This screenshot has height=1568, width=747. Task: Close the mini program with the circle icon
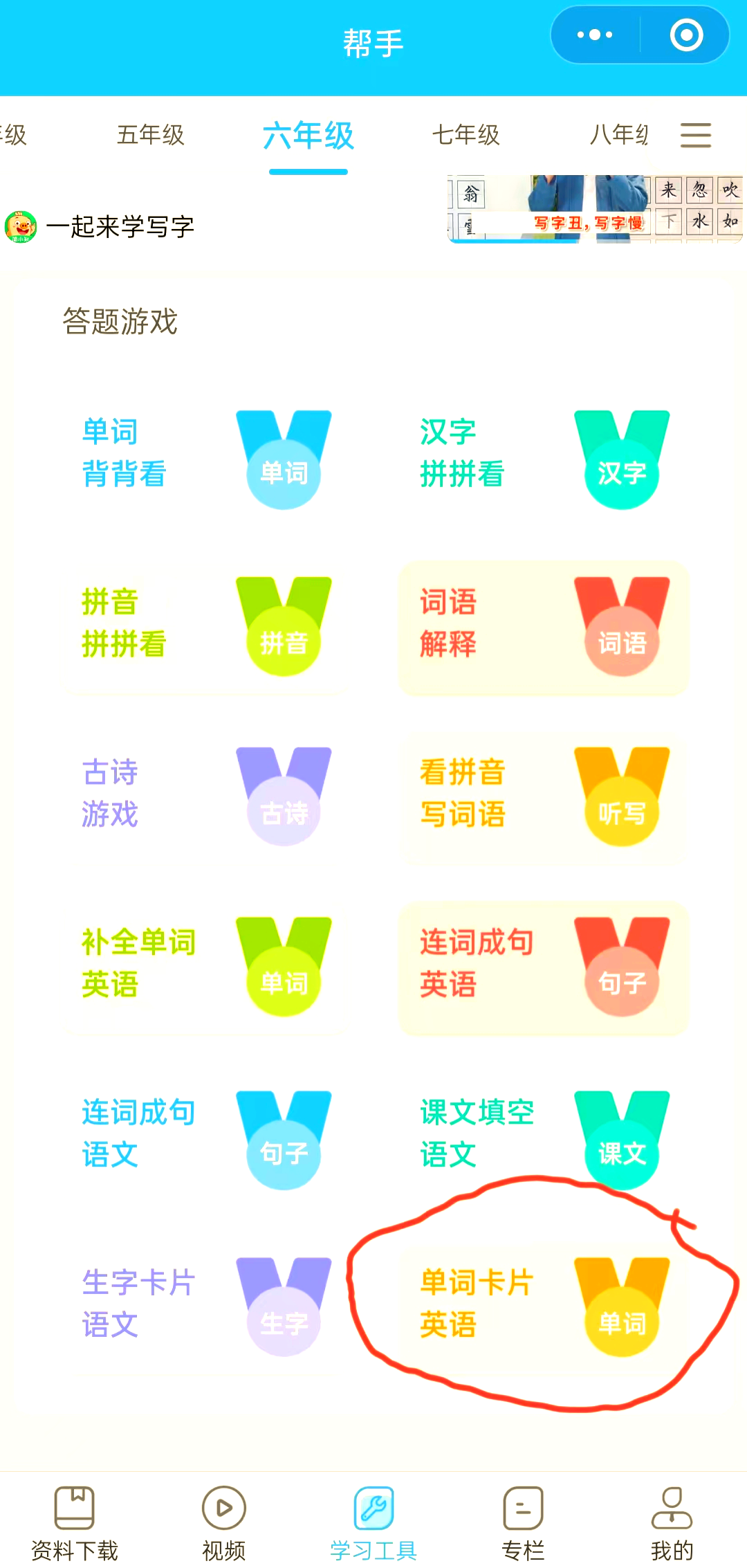coord(686,35)
